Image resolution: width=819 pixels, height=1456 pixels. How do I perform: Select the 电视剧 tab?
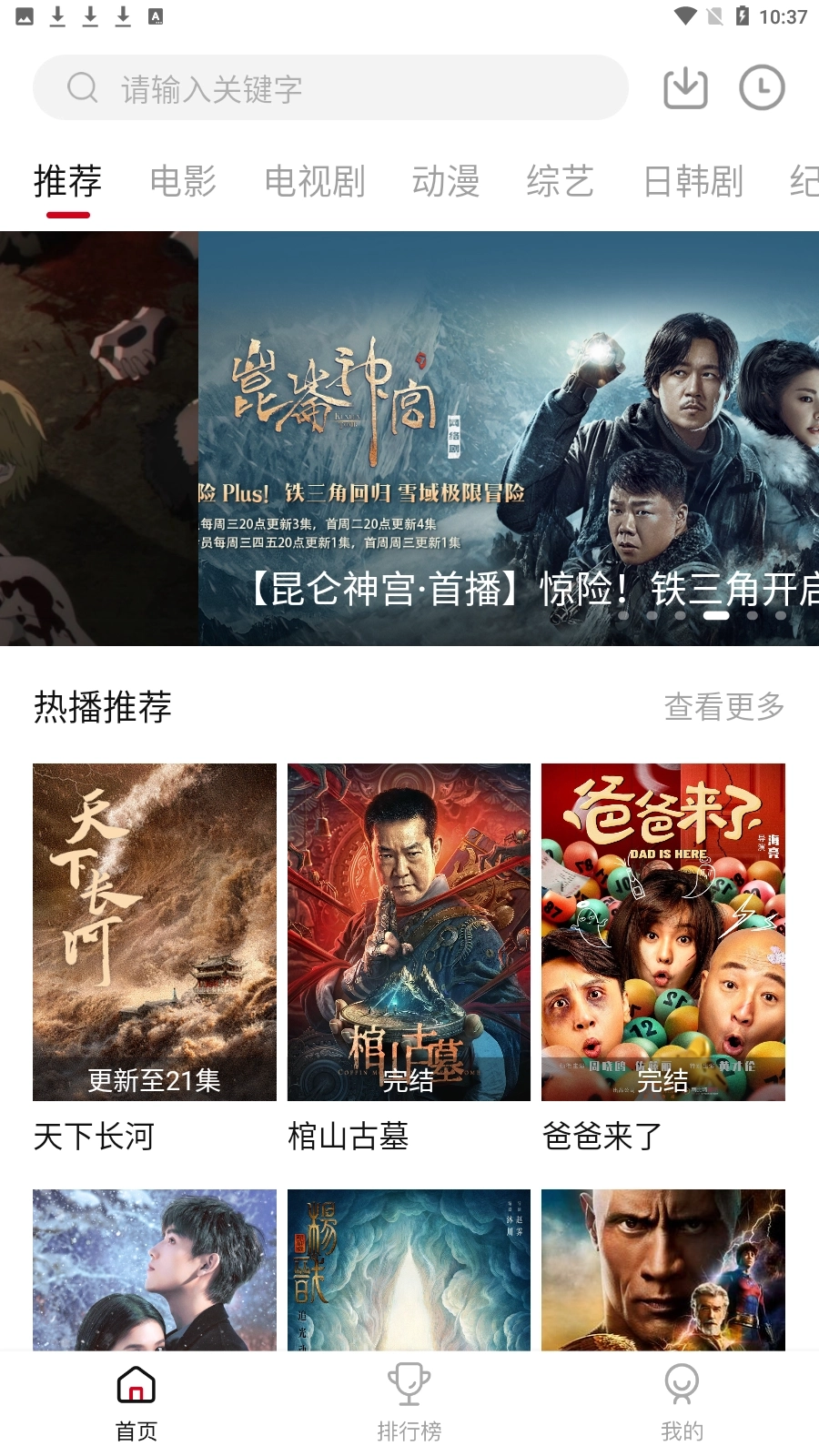(x=314, y=181)
